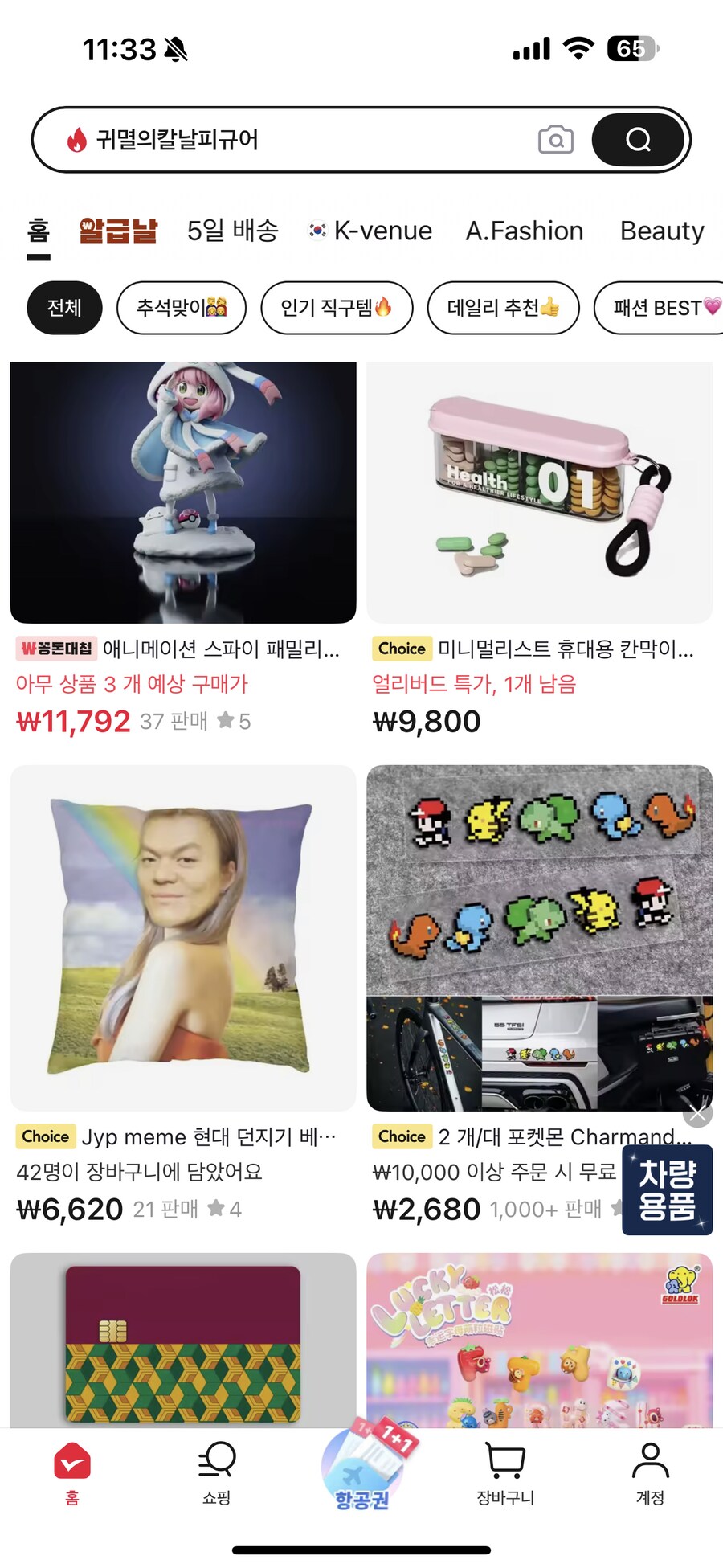Open the 애니메이션 스파이 패밀리 figure product
This screenshot has width=723, height=1568.
click(x=182, y=492)
